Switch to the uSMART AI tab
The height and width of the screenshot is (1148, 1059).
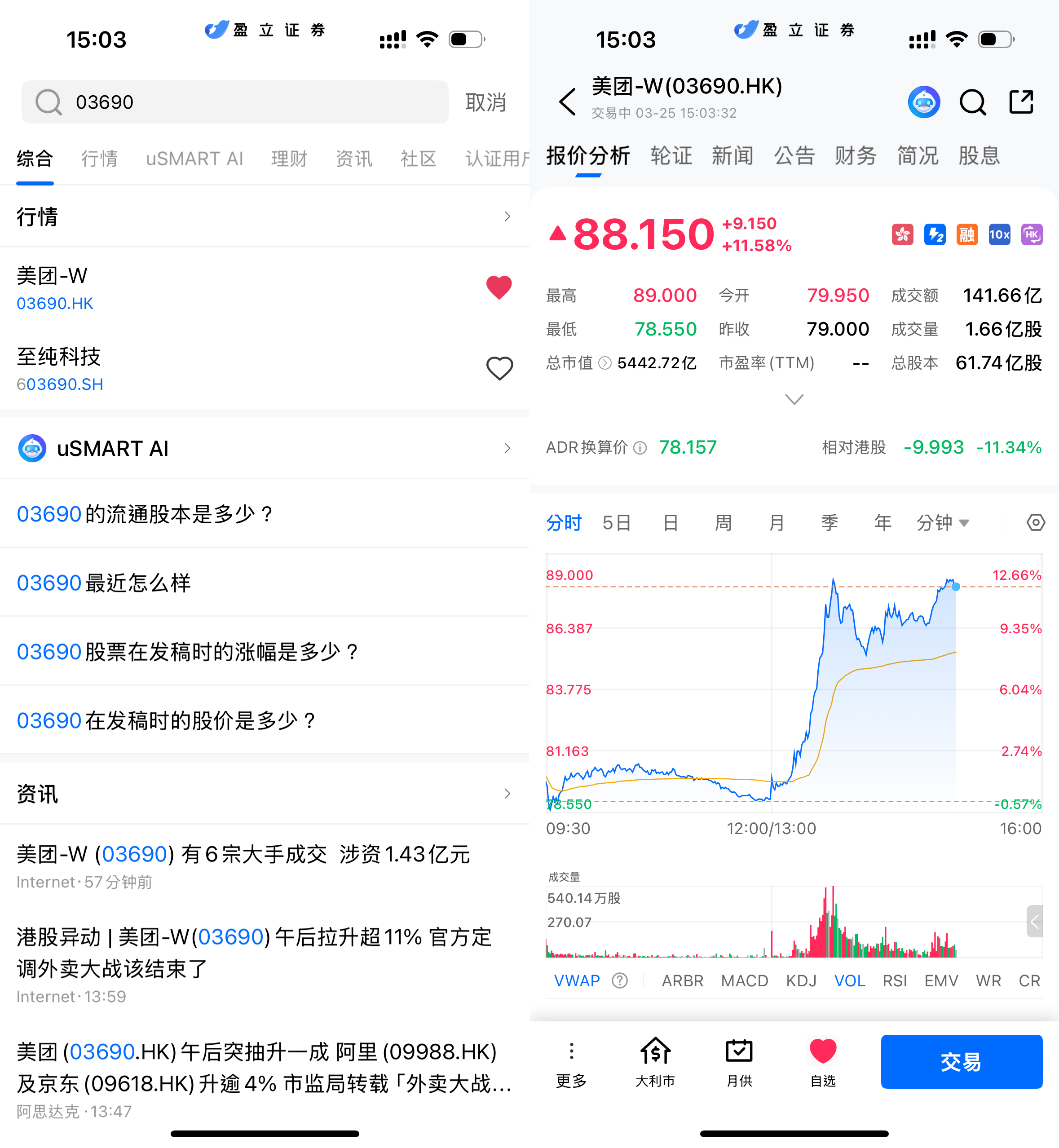coord(194,158)
